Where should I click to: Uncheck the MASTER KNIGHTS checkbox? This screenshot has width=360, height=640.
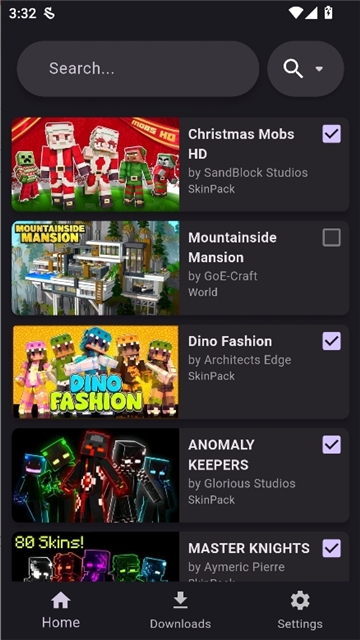(x=331, y=548)
